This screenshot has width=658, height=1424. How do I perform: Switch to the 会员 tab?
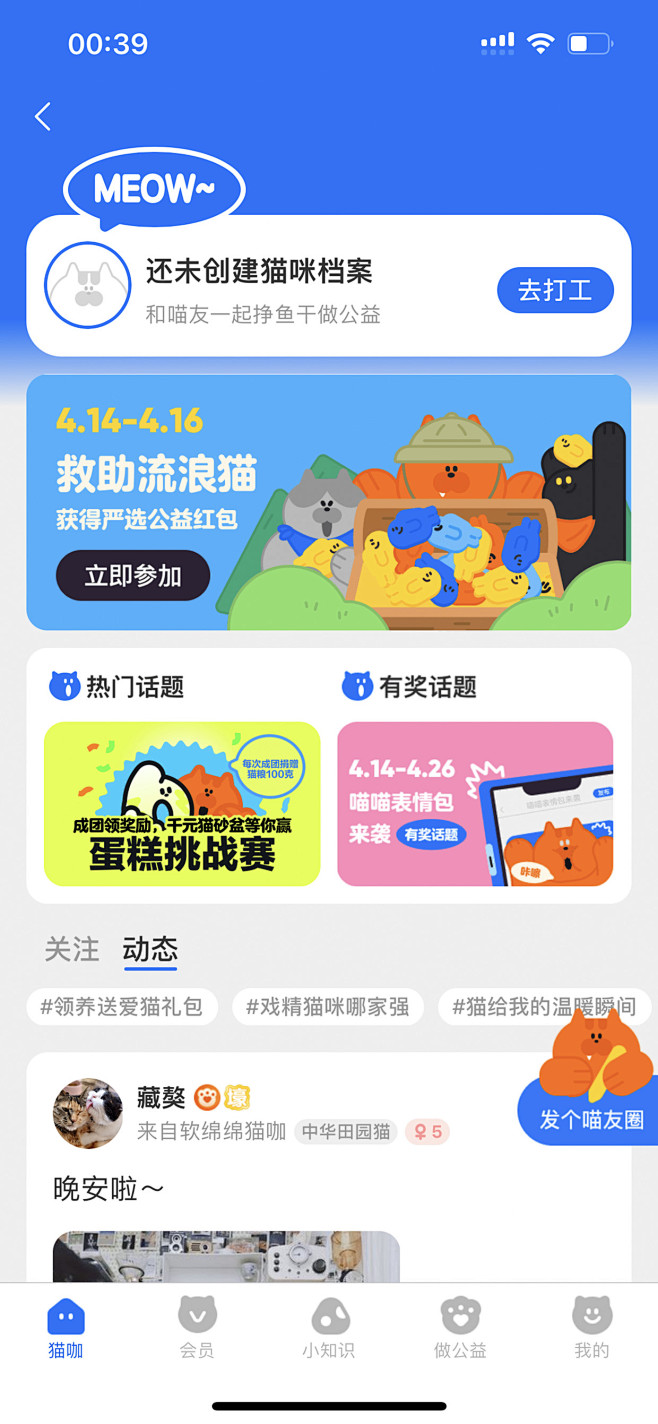click(197, 1328)
